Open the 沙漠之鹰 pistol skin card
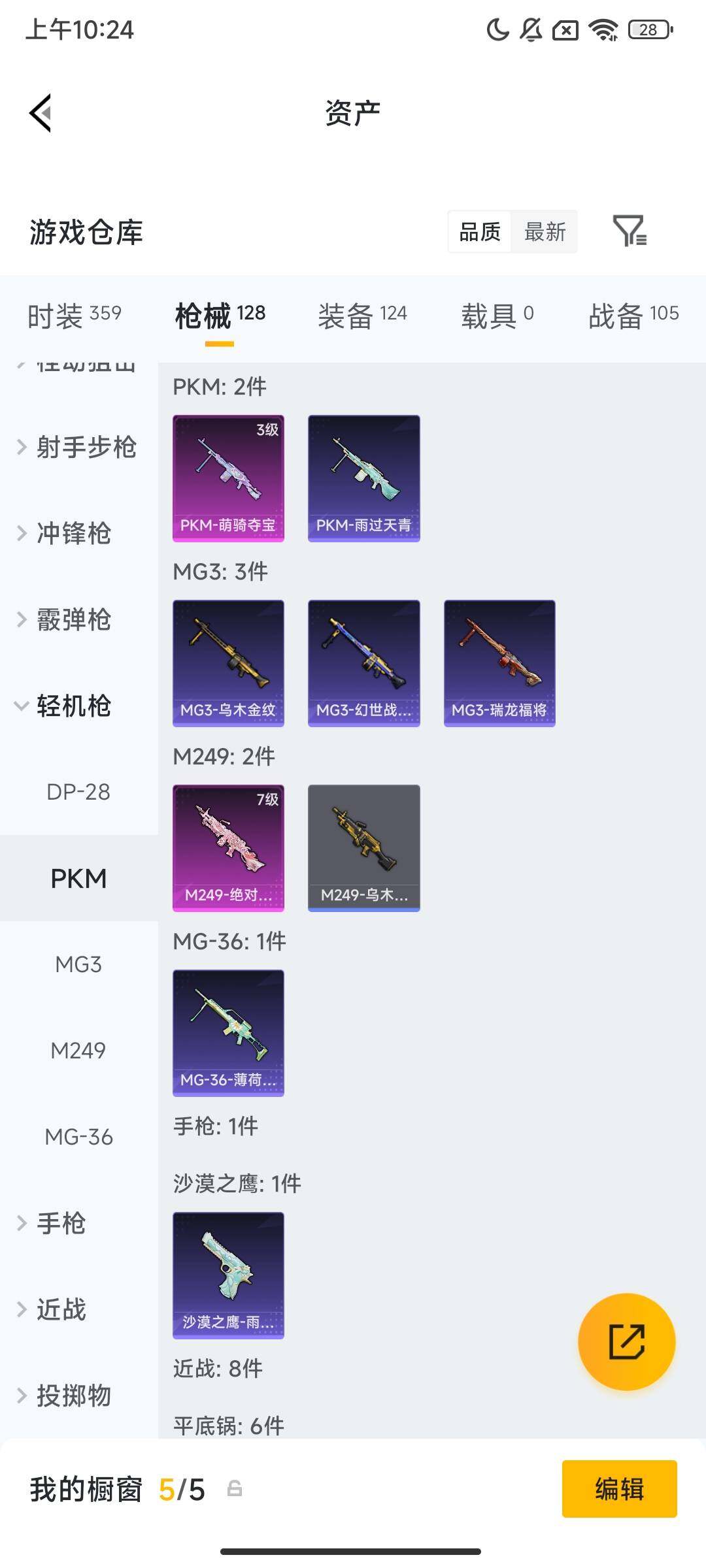Image resolution: width=706 pixels, height=1568 pixels. point(228,1275)
